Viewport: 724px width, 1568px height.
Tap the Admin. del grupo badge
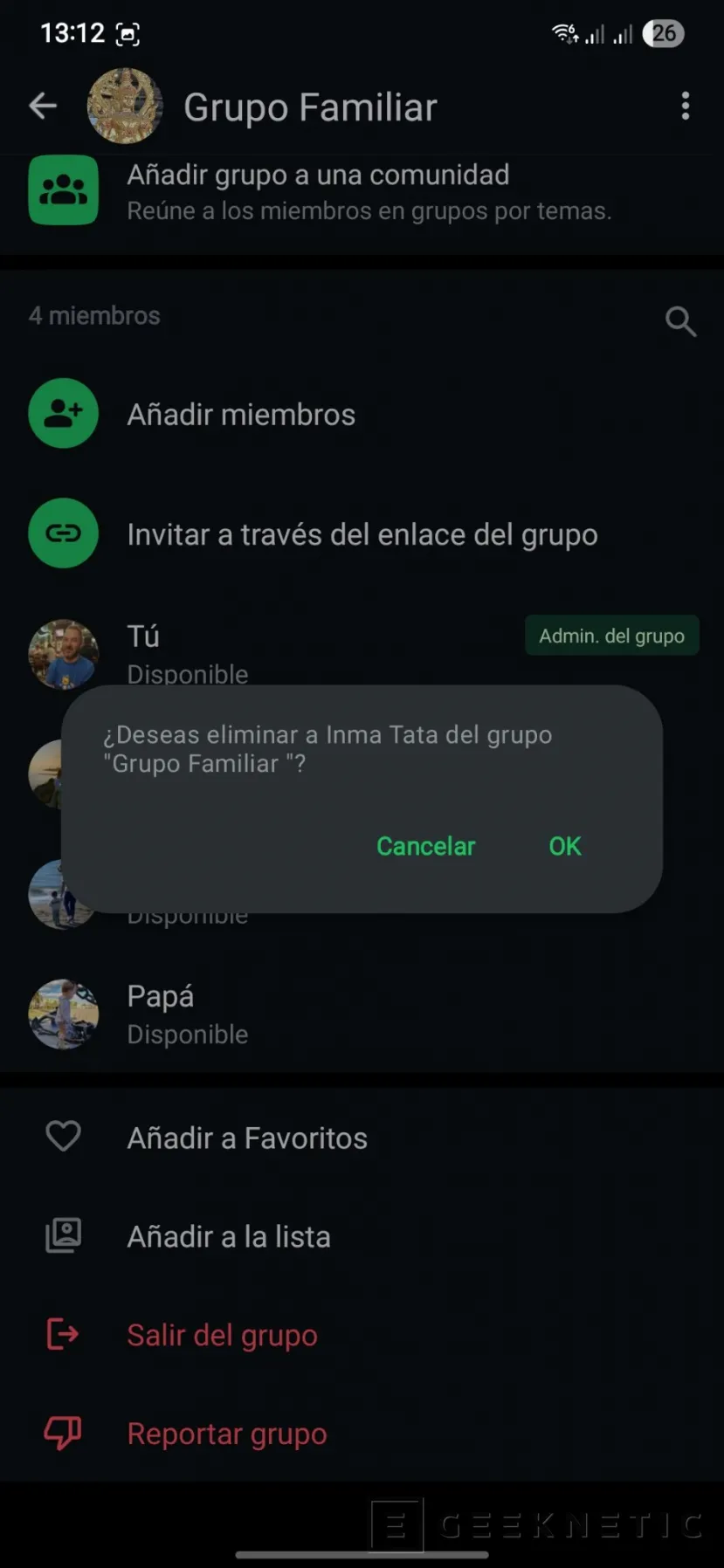tap(611, 636)
